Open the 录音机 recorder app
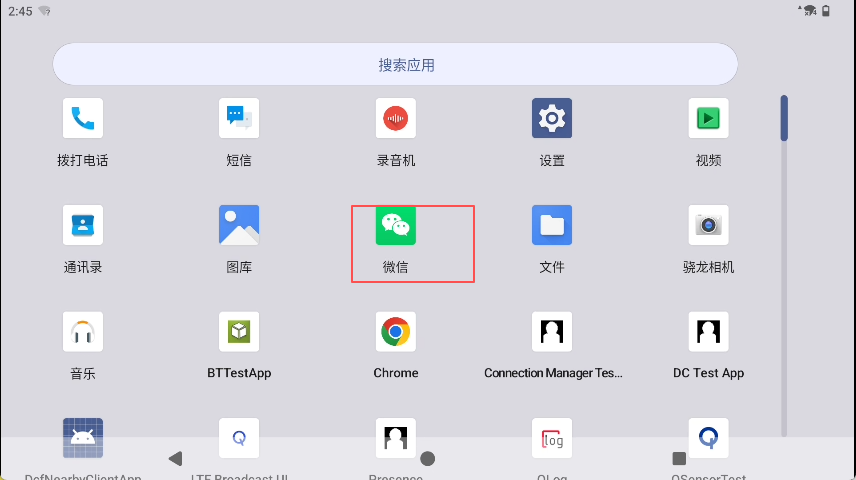Screen dimensions: 856x480 coord(396,119)
